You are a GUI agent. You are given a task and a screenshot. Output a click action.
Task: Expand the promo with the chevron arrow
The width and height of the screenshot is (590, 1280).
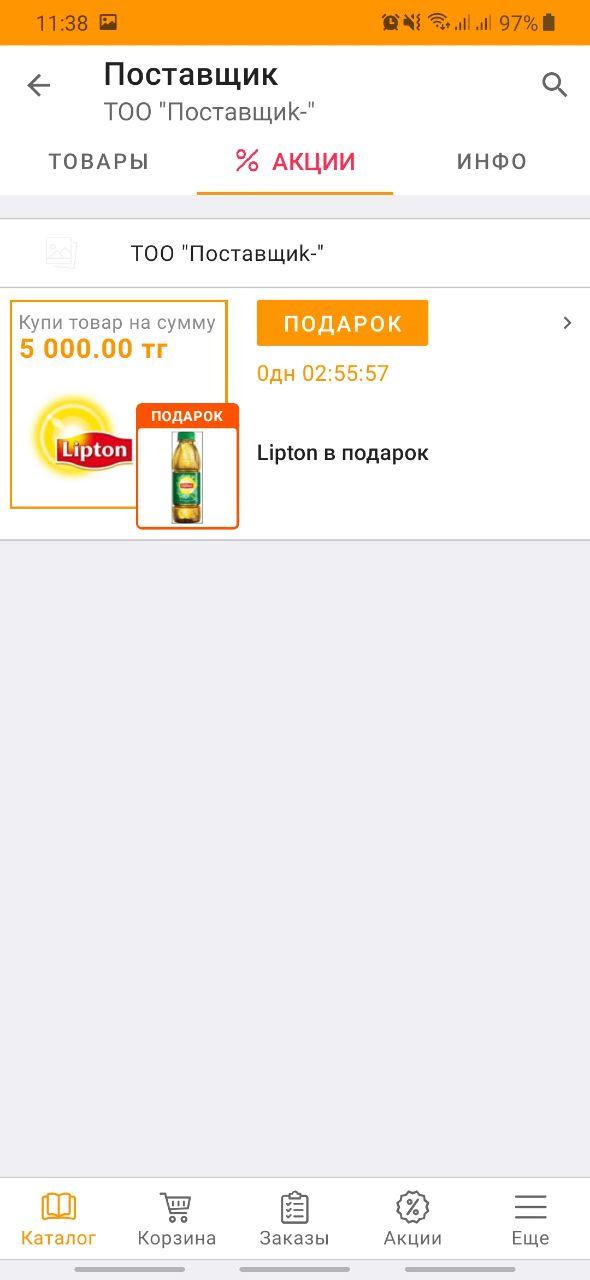click(567, 323)
